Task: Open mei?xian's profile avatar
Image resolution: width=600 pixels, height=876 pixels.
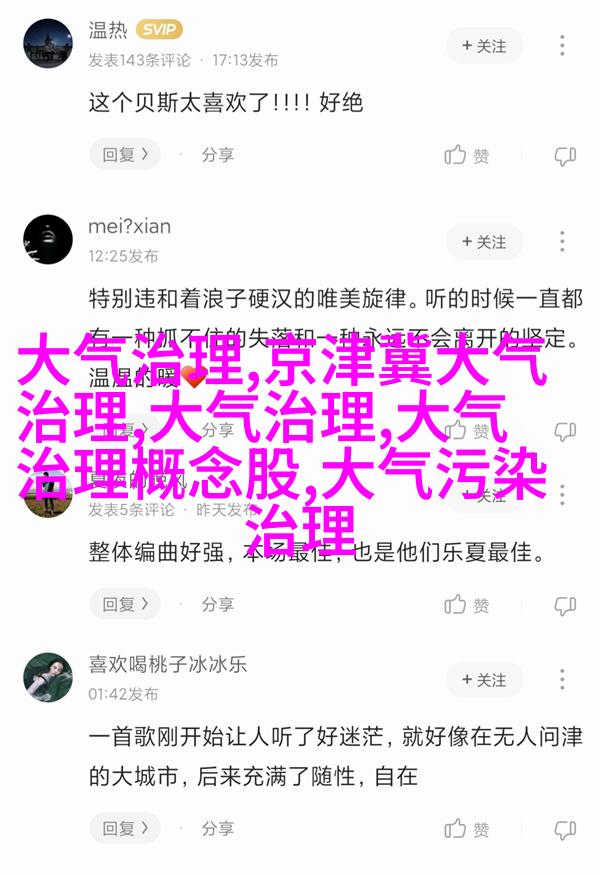Action: (x=48, y=240)
